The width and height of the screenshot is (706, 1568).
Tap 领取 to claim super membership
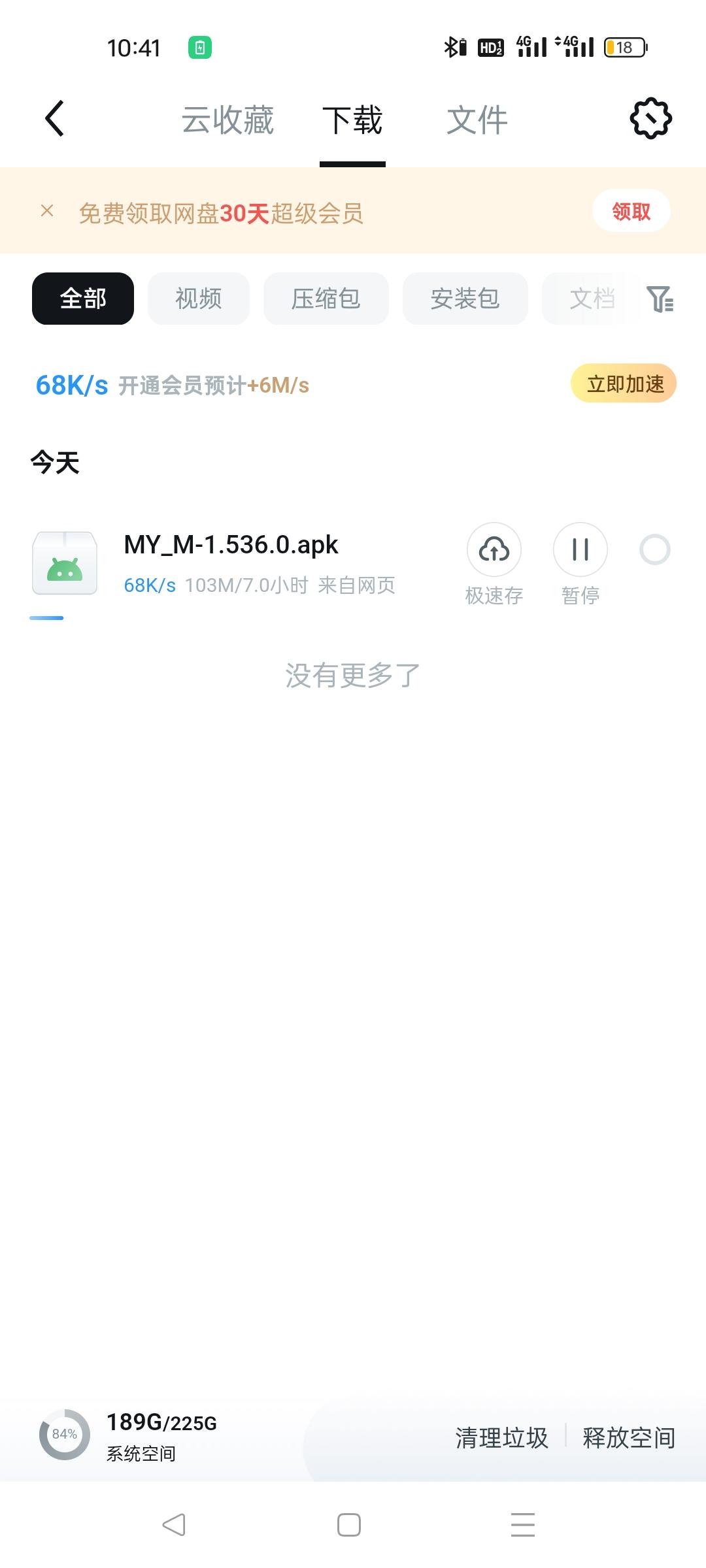[x=631, y=211]
